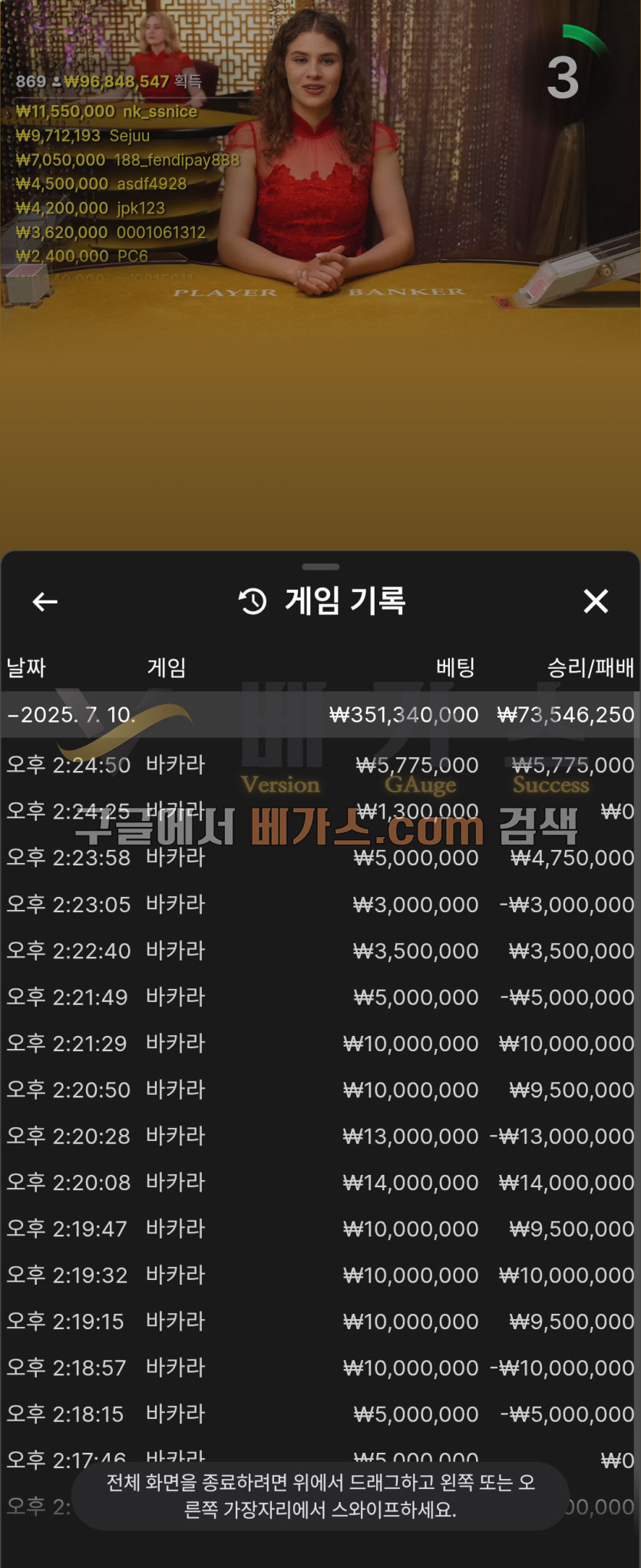Select the 오후 2:22:40 바카라 record
Viewport: 641px width, 1568px height.
[x=320, y=951]
